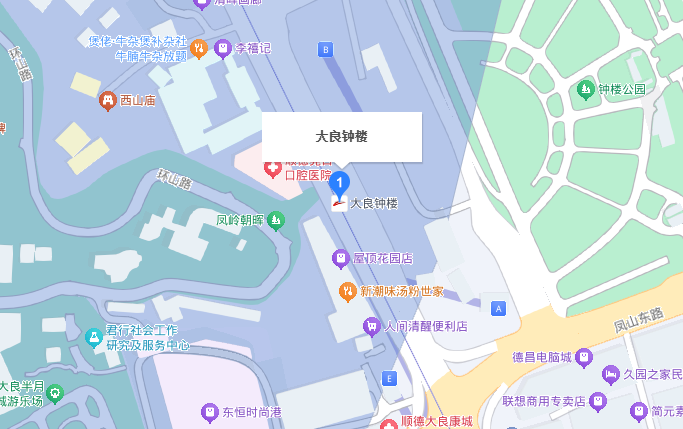Select the 东恒时尚港 shopping marker
This screenshot has height=429, width=683.
click(x=209, y=412)
